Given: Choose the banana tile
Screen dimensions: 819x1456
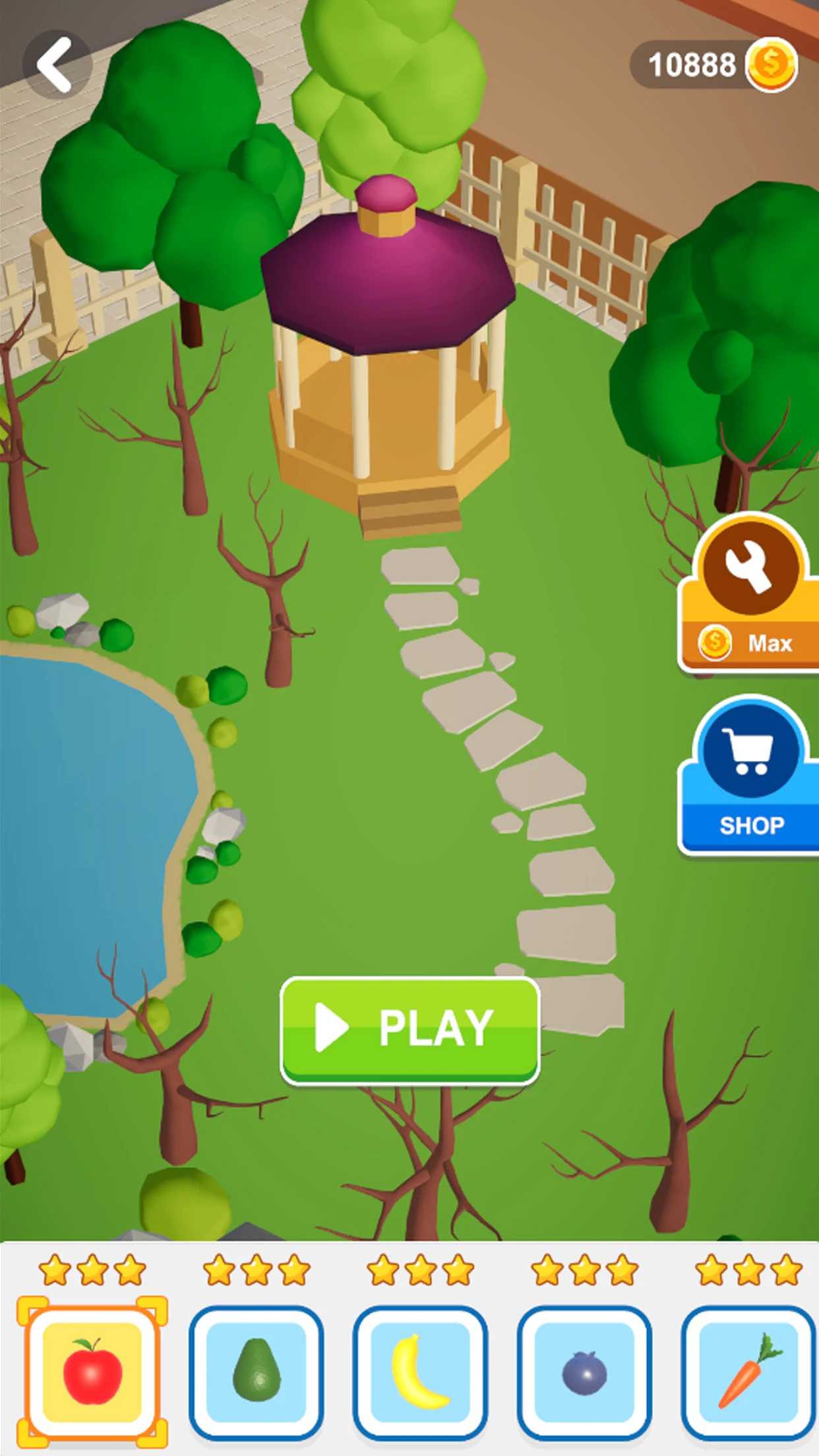Looking at the screenshot, I should click(x=420, y=1372).
